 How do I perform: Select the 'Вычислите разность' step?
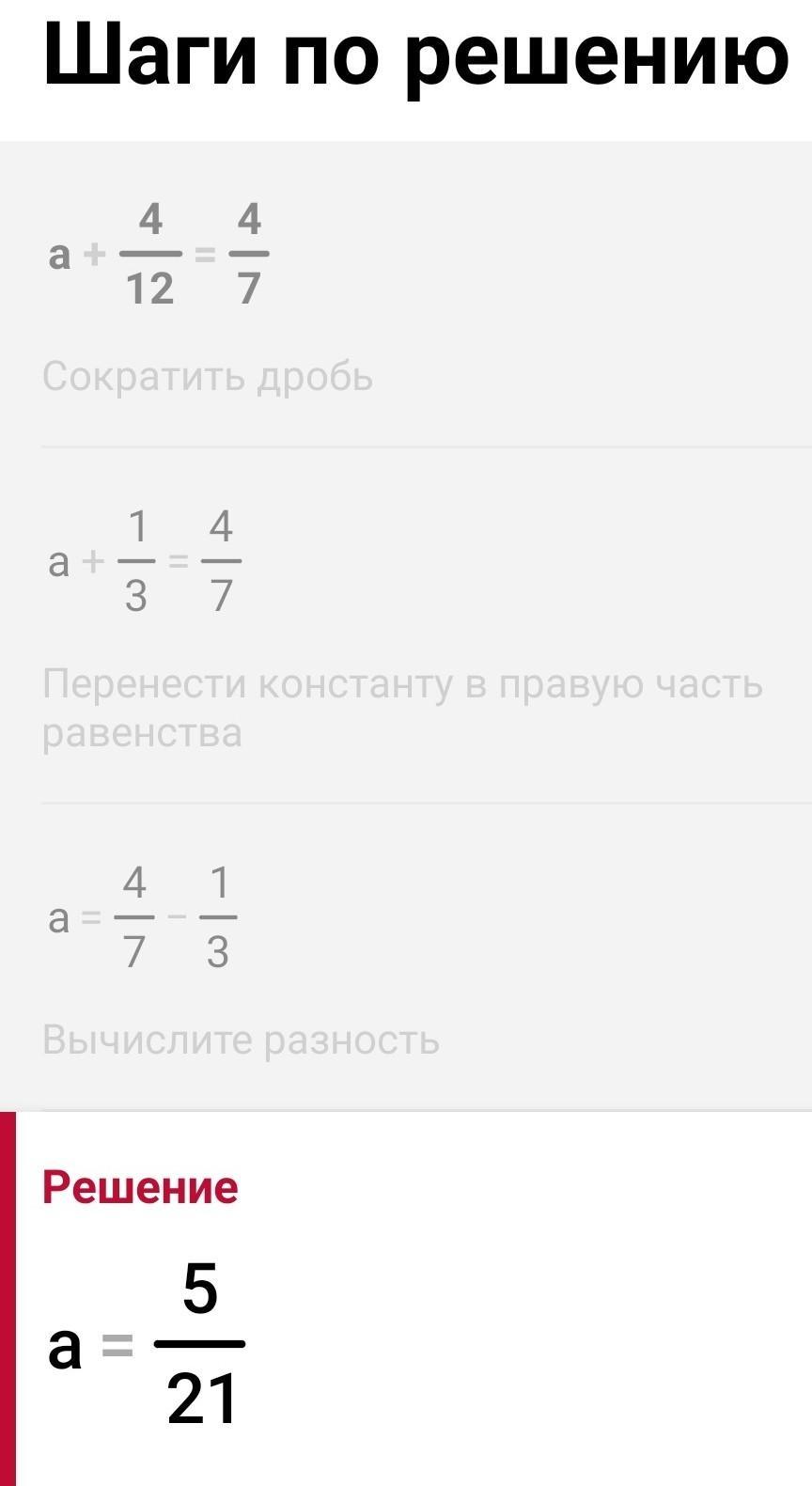pos(241,1040)
